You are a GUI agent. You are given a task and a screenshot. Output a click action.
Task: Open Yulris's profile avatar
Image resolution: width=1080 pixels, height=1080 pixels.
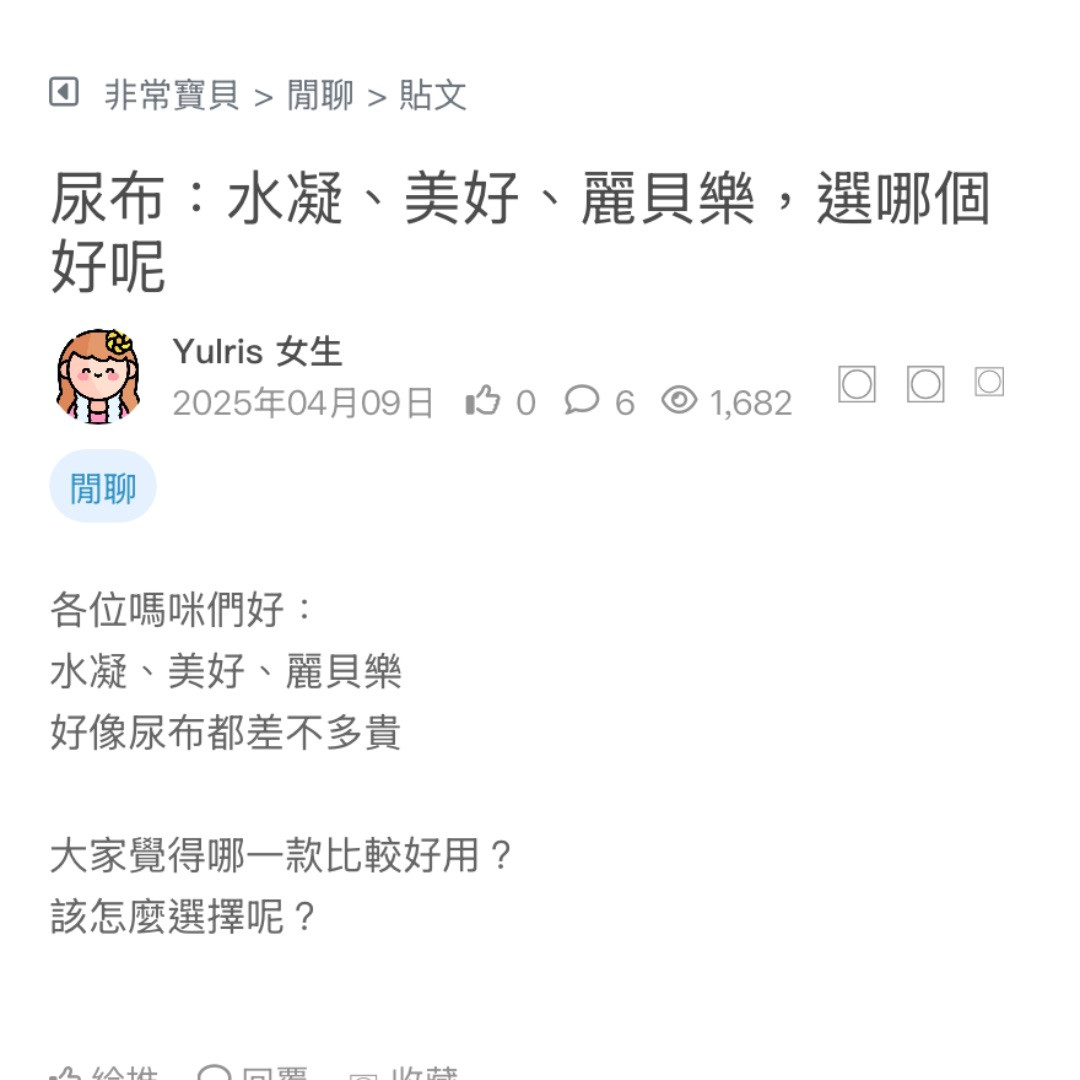point(98,377)
